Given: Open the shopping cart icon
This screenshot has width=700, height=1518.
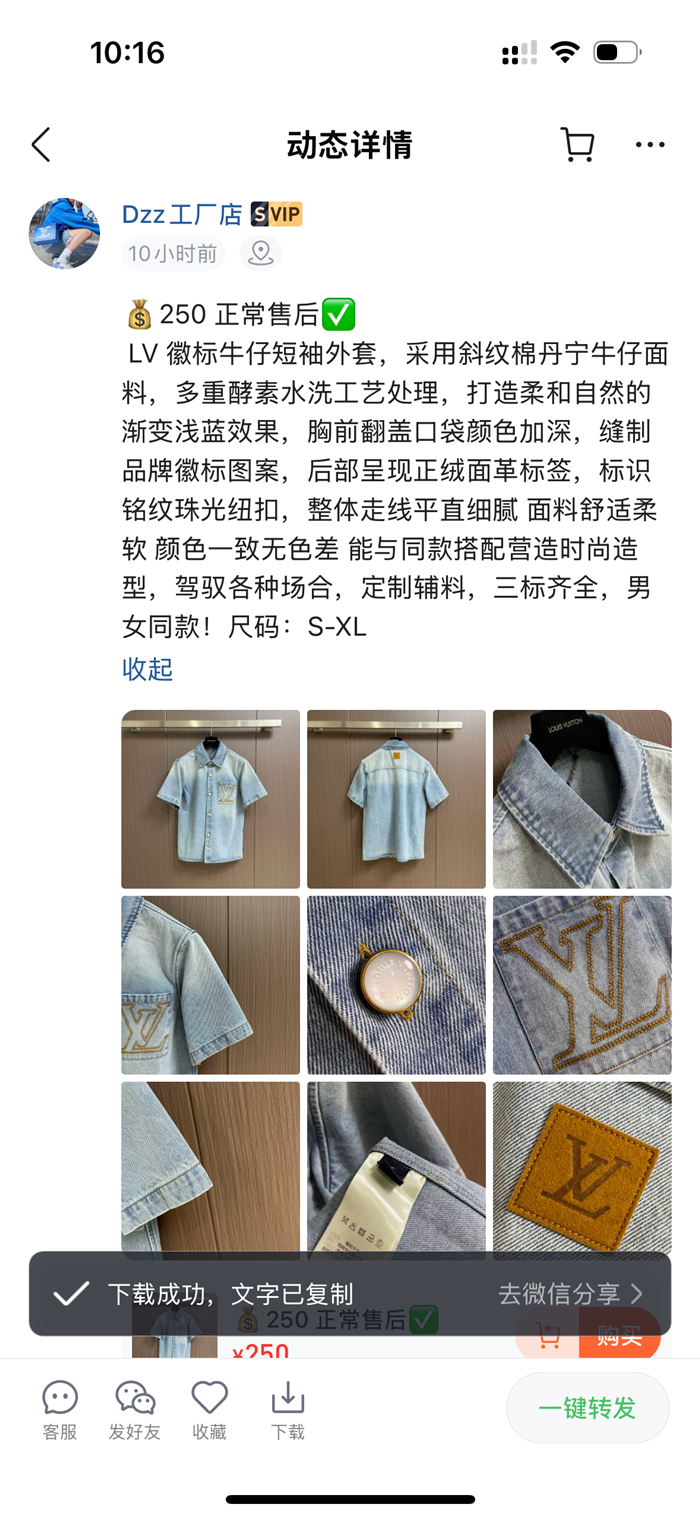Looking at the screenshot, I should (x=577, y=145).
